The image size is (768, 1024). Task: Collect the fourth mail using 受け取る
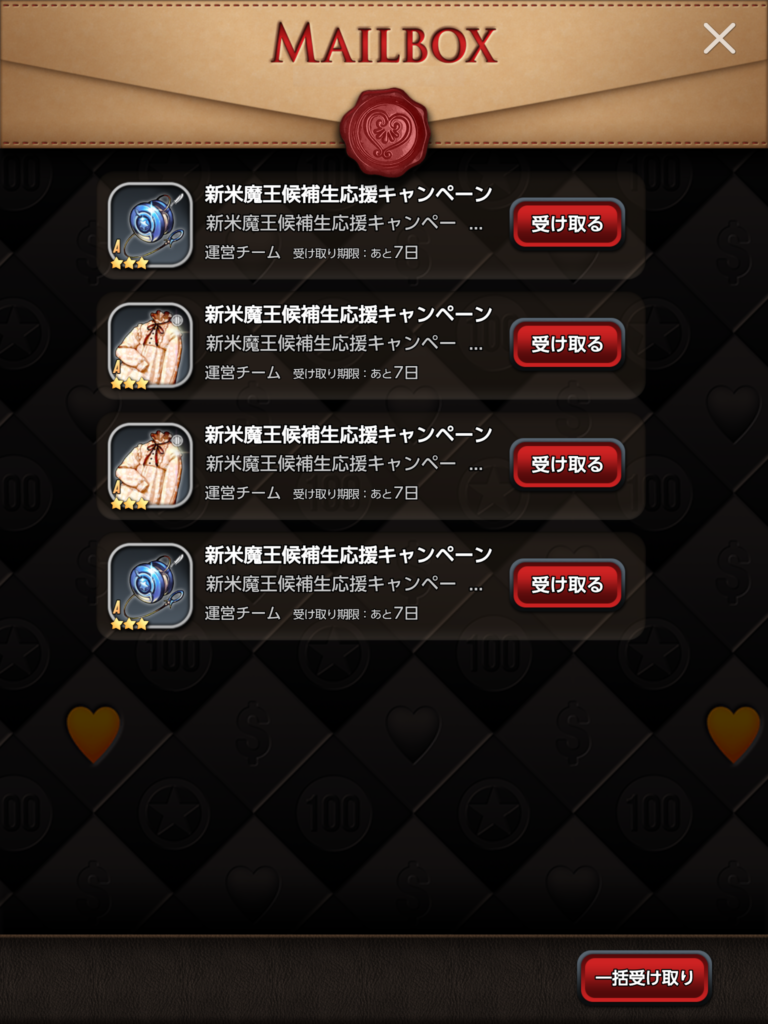[567, 584]
